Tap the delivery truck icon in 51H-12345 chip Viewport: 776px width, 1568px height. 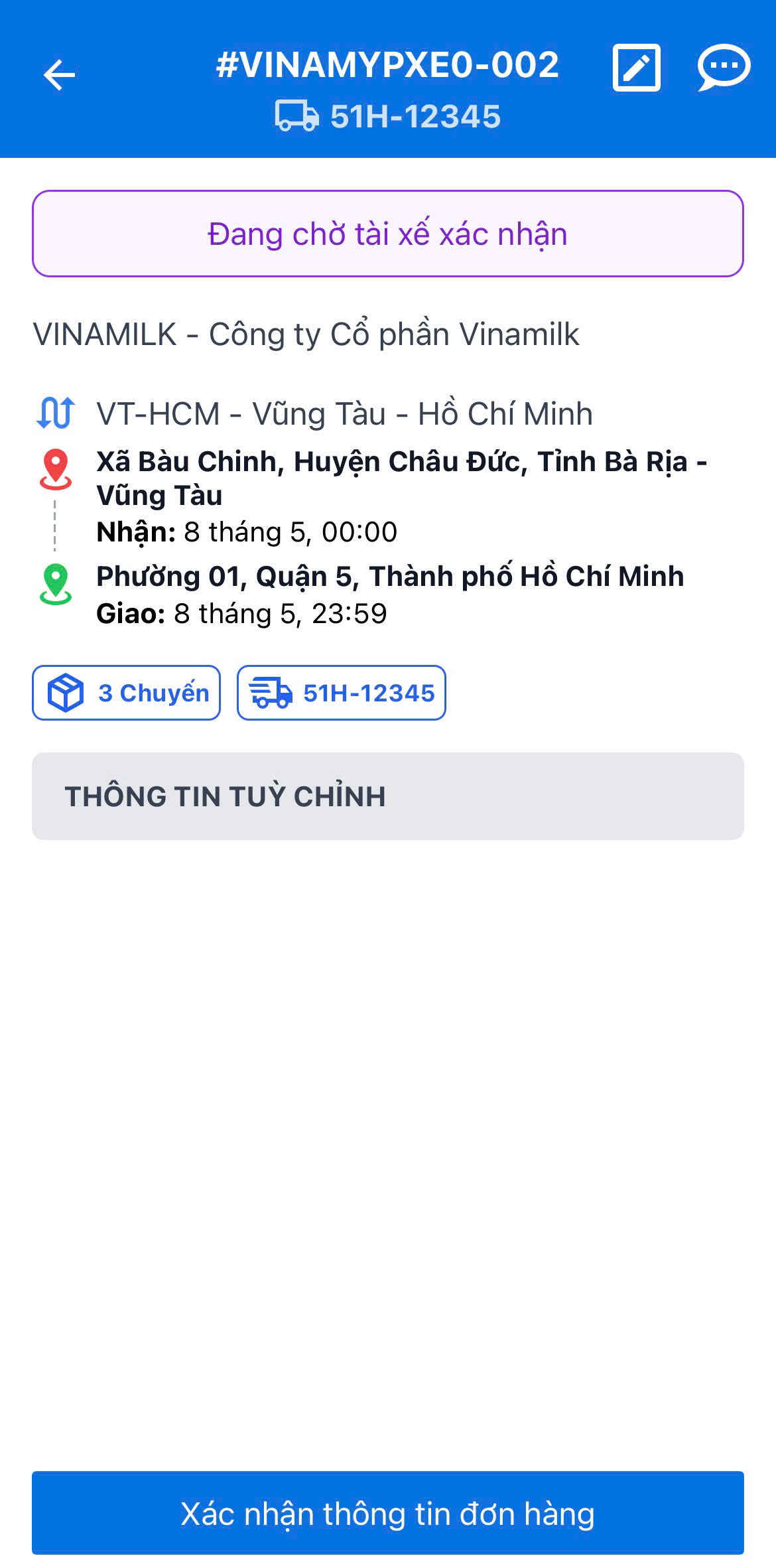(272, 693)
